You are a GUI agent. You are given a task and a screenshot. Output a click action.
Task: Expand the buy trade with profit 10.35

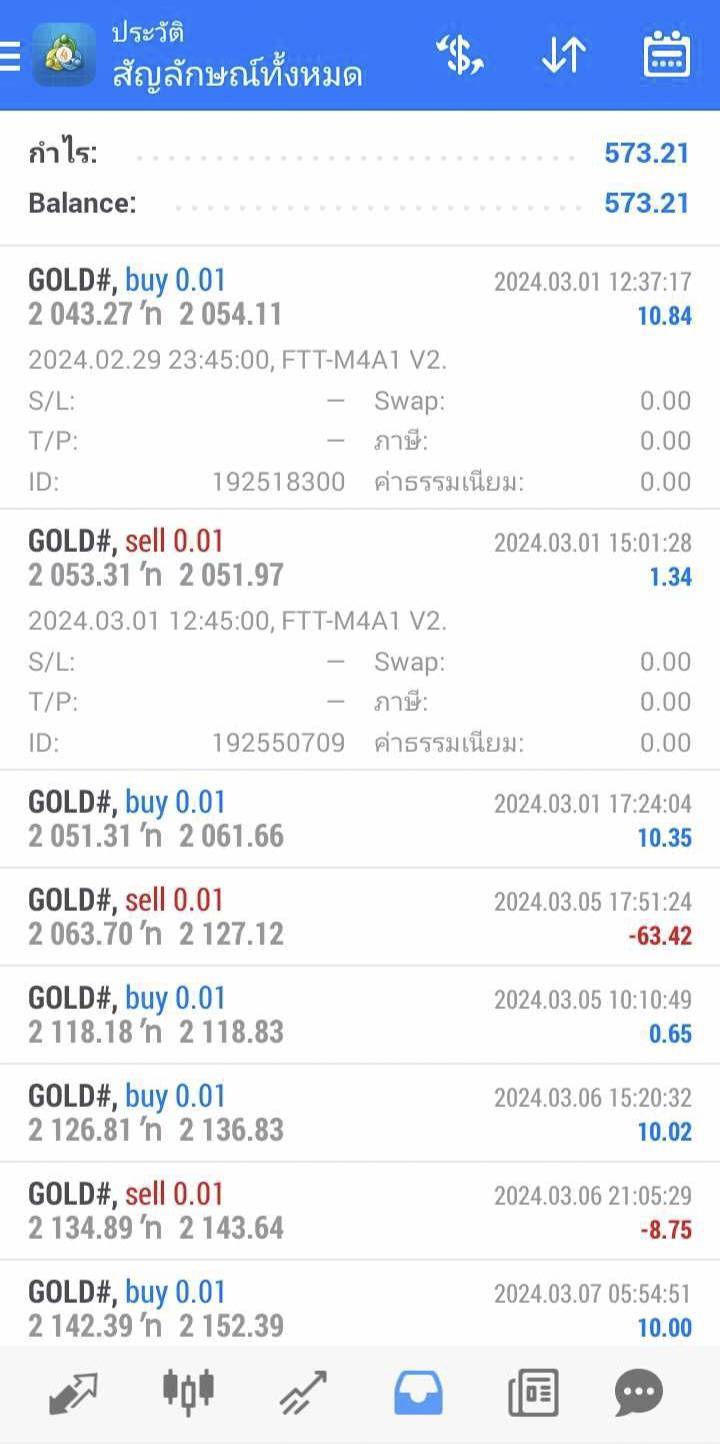(x=360, y=819)
